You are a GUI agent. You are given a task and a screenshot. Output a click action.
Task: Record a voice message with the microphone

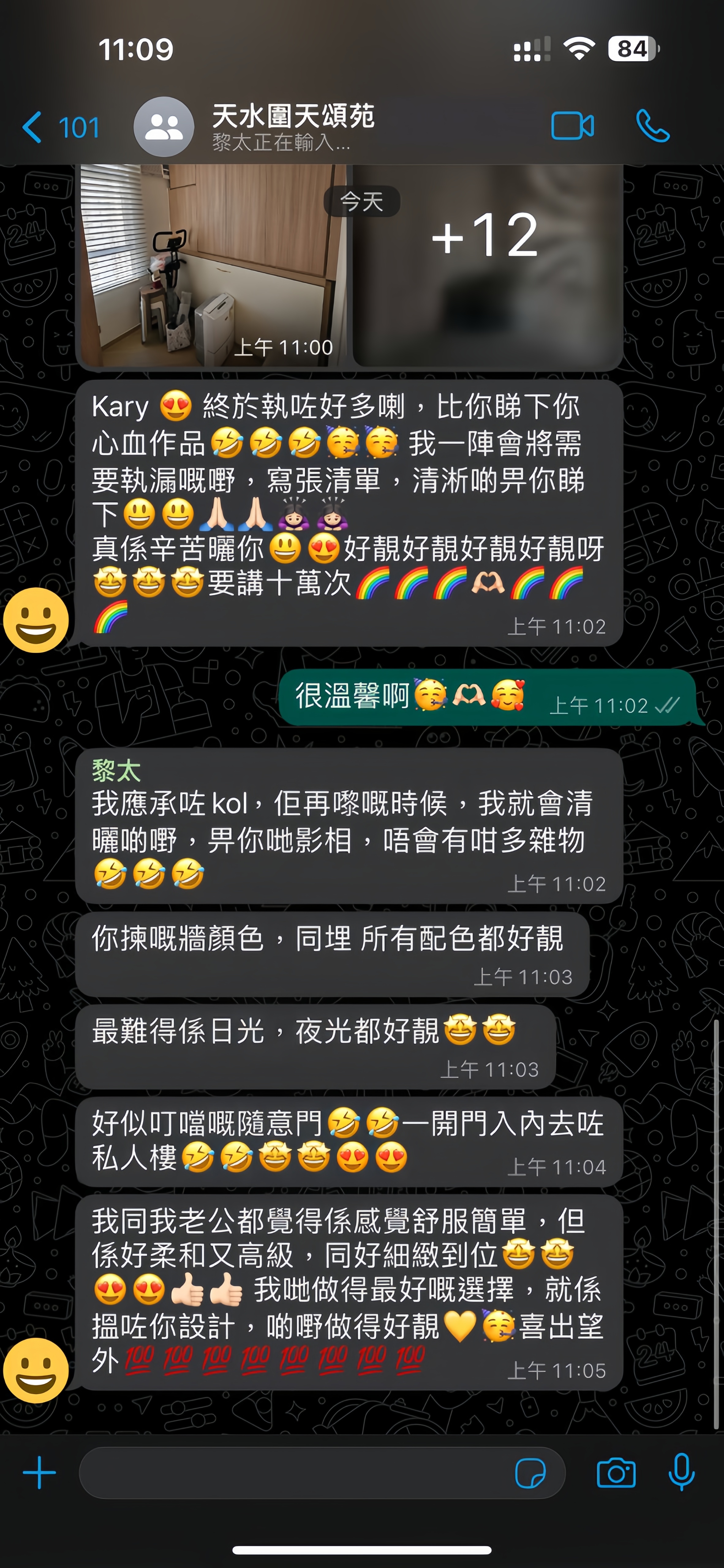[681, 1472]
